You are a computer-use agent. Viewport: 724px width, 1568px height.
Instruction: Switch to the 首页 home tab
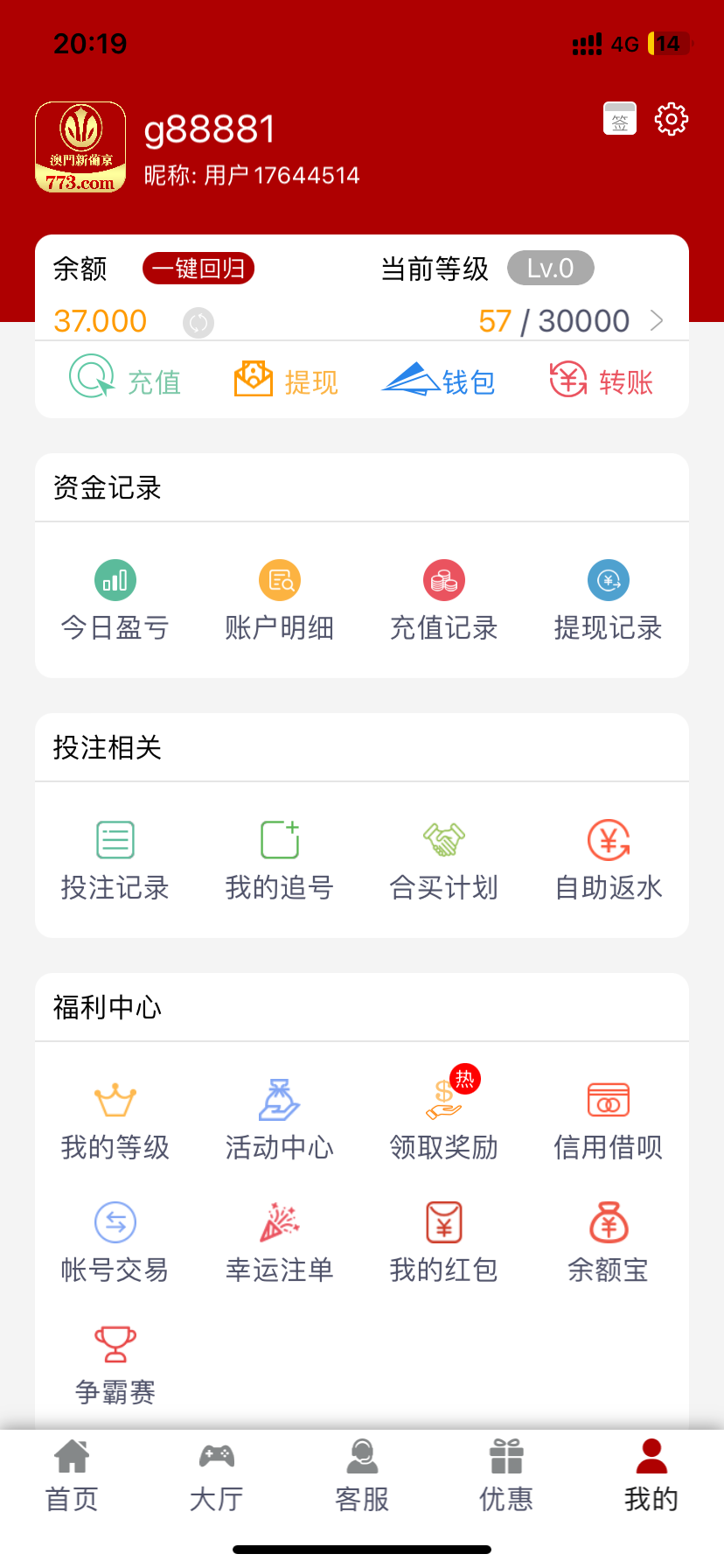coord(72,1476)
